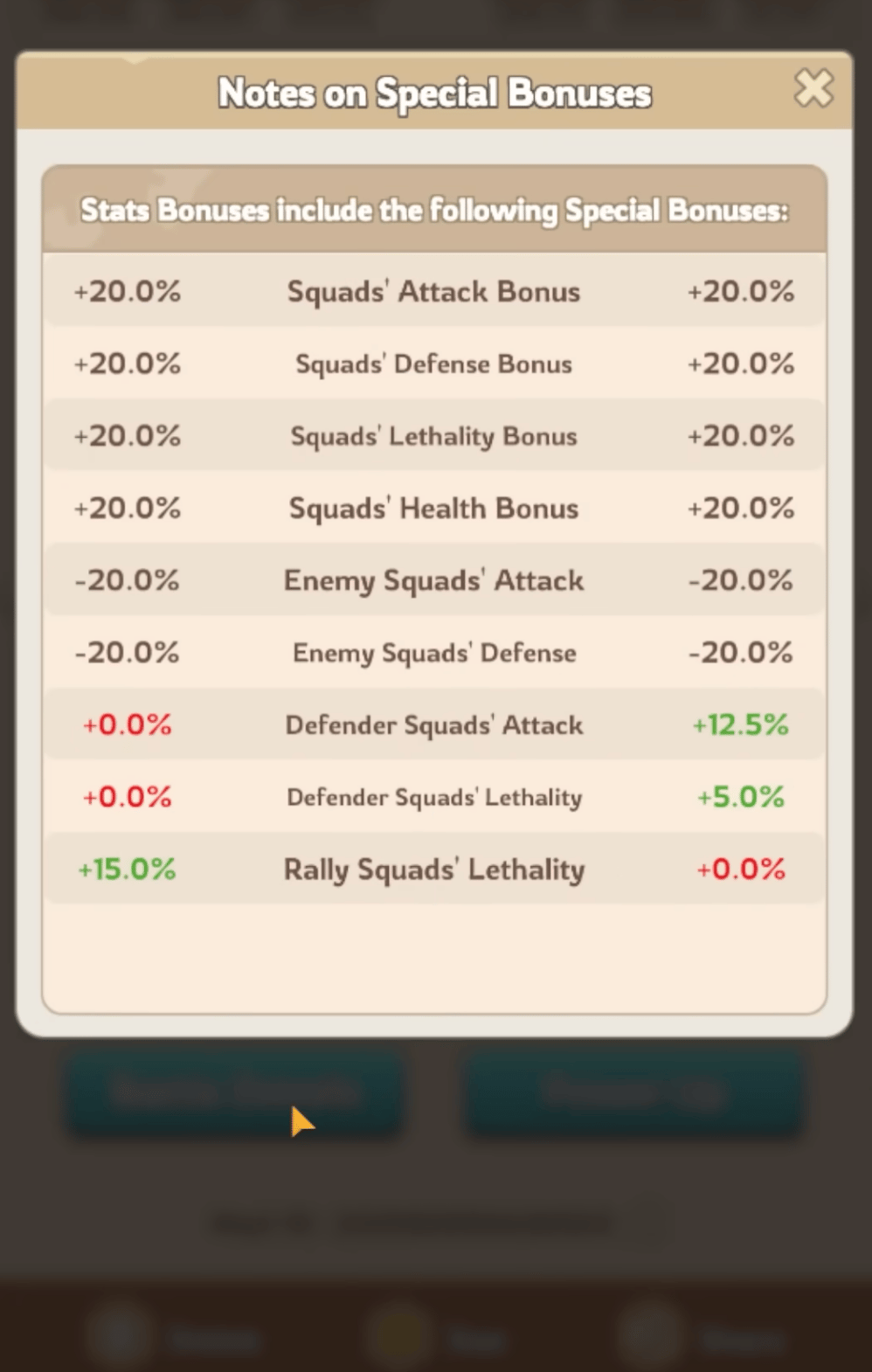
Task: Select the Squads' Attack Bonus row
Action: 434,292
